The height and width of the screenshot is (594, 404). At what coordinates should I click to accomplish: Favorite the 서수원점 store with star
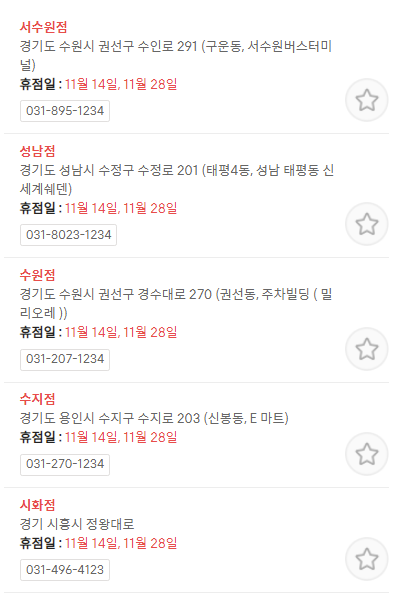coord(366,100)
